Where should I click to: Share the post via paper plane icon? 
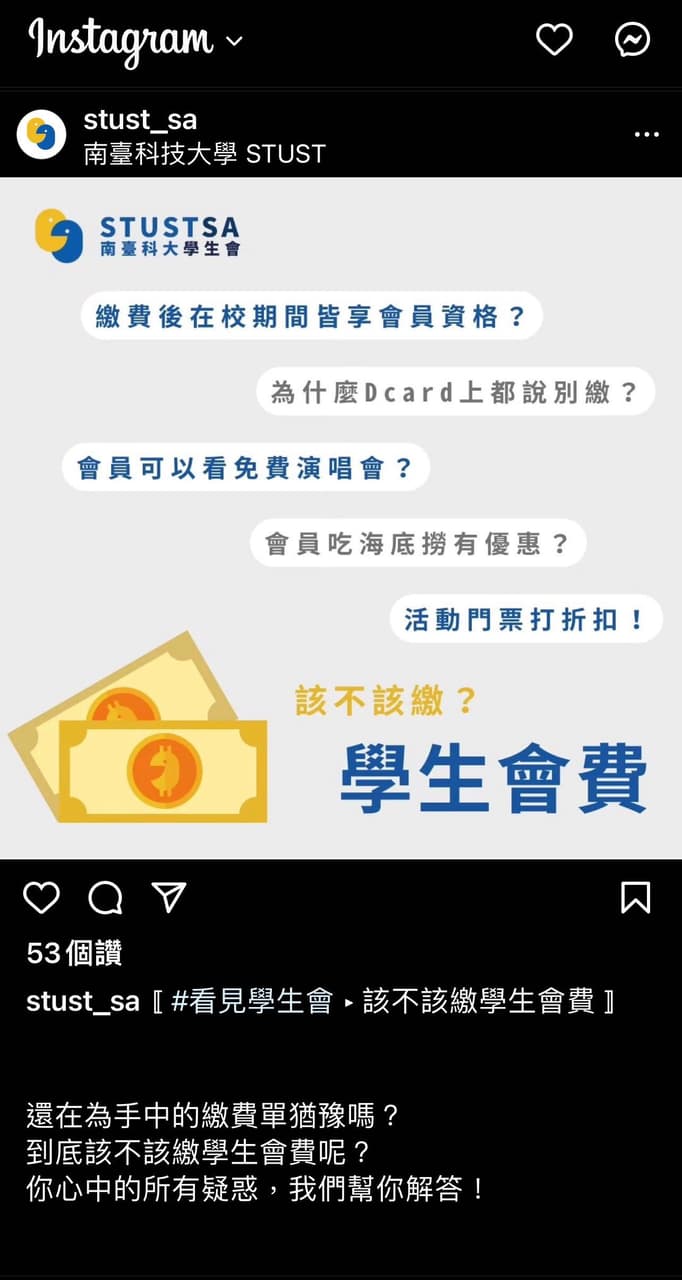[x=169, y=897]
